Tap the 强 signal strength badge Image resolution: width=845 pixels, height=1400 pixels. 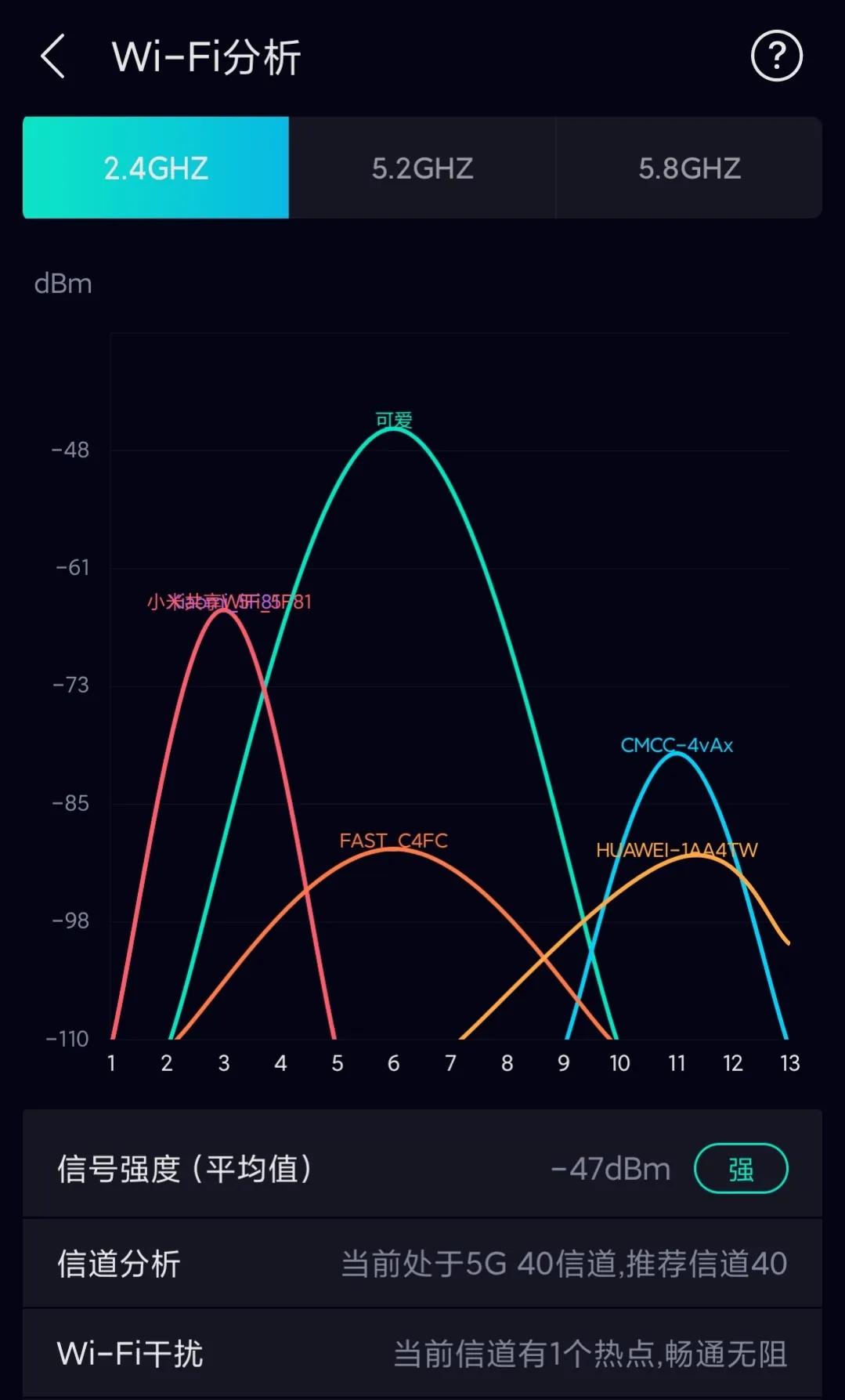[740, 1168]
